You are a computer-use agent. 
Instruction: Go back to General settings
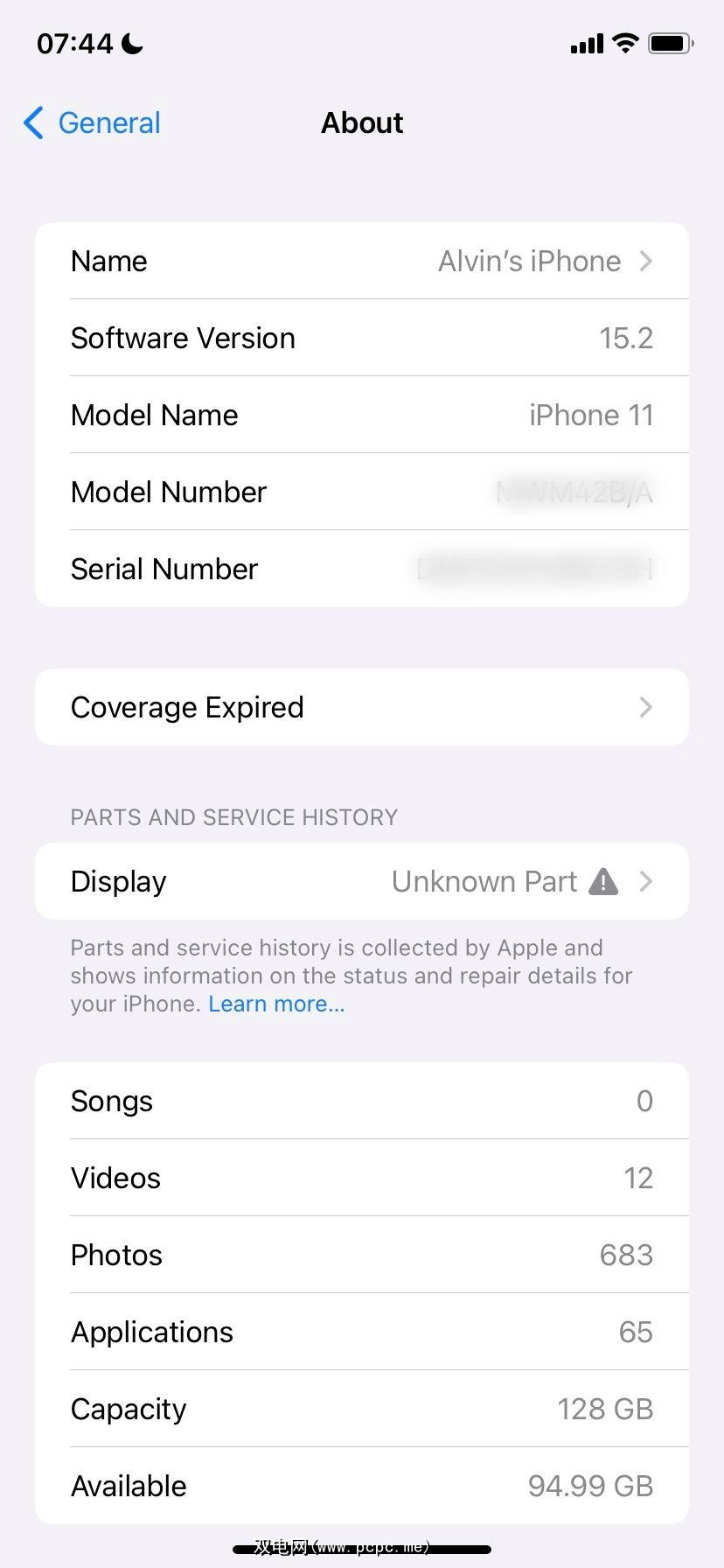click(93, 123)
